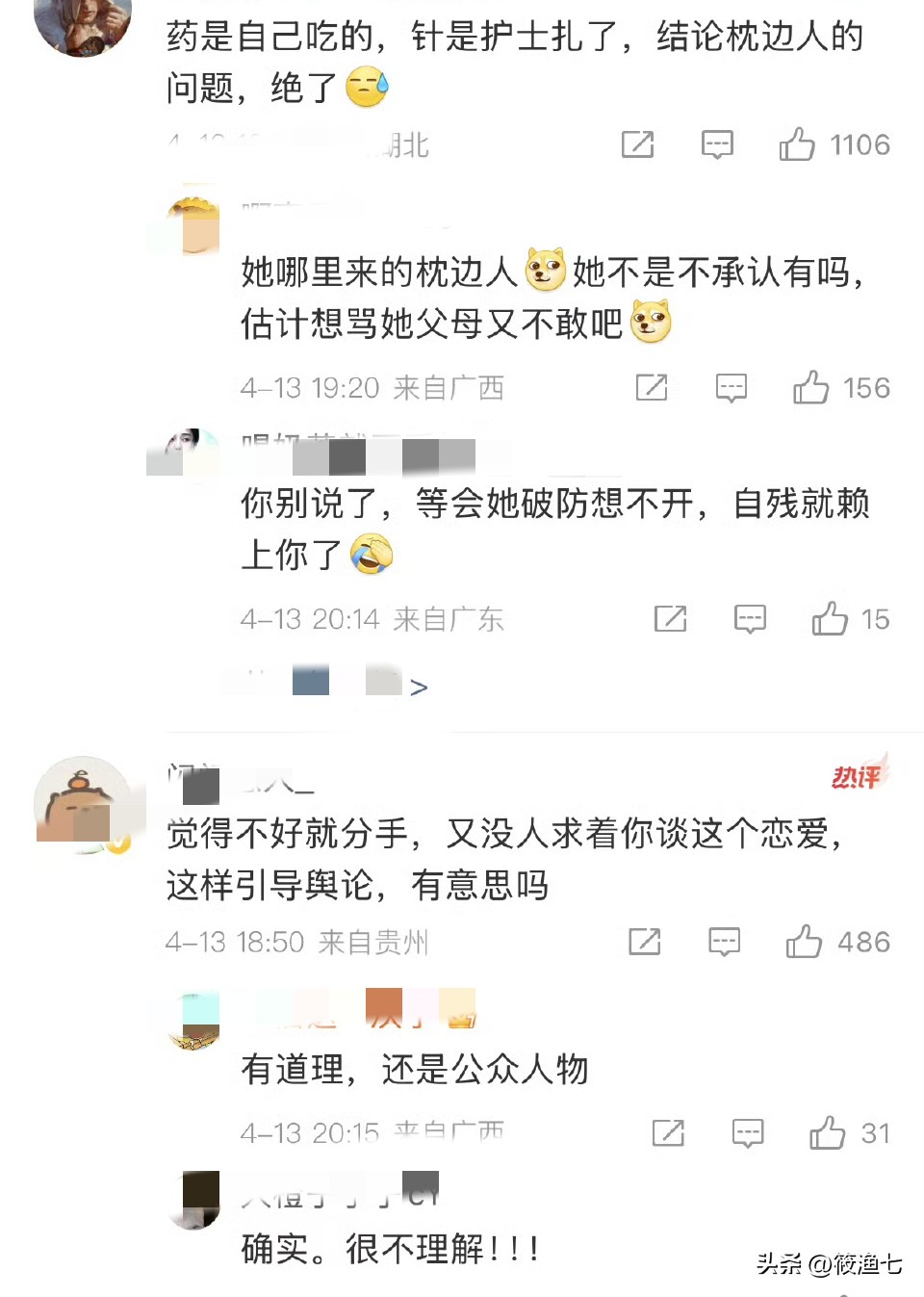Like the reply 有道理，还是公众人物
924x1297 pixels.
(x=827, y=1133)
